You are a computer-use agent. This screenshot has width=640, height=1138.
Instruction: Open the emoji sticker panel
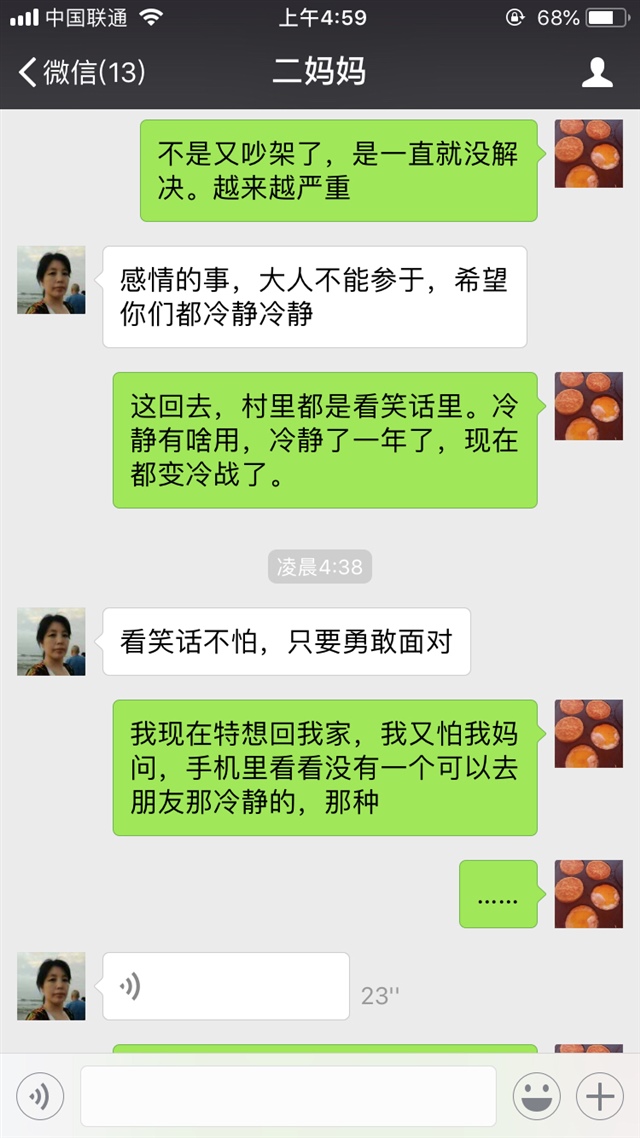(536, 1097)
